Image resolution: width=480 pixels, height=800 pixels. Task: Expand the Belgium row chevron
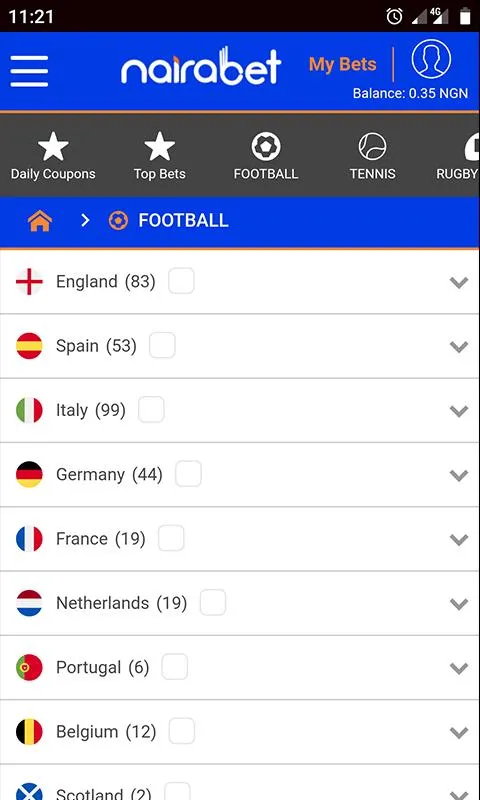pyautogui.click(x=459, y=733)
